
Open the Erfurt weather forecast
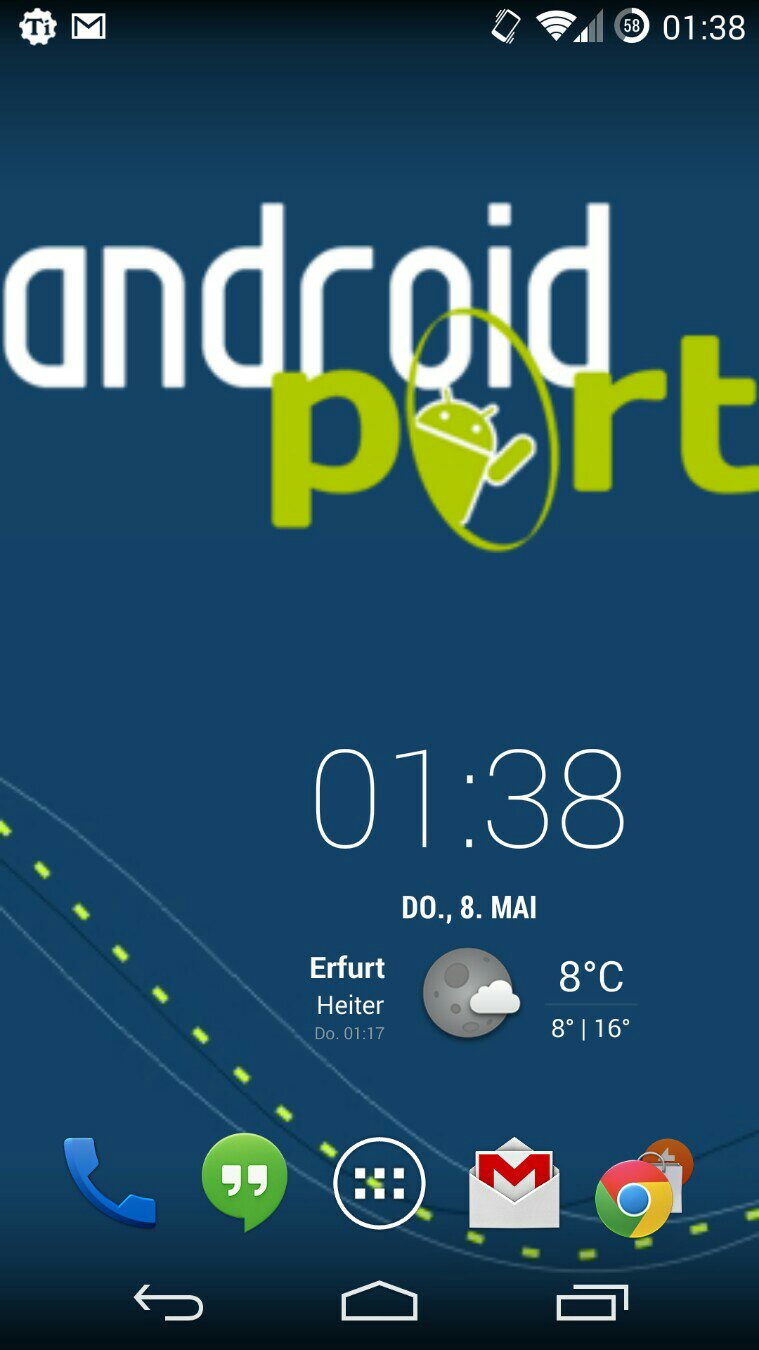point(470,995)
